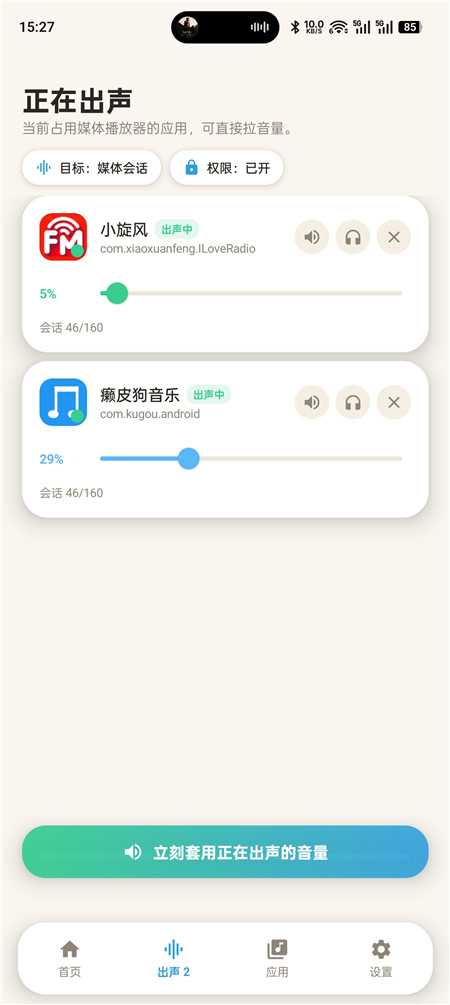Image resolution: width=450 pixels, height=1005 pixels.
Task: Close the 小旋风 card
Action: pos(394,237)
